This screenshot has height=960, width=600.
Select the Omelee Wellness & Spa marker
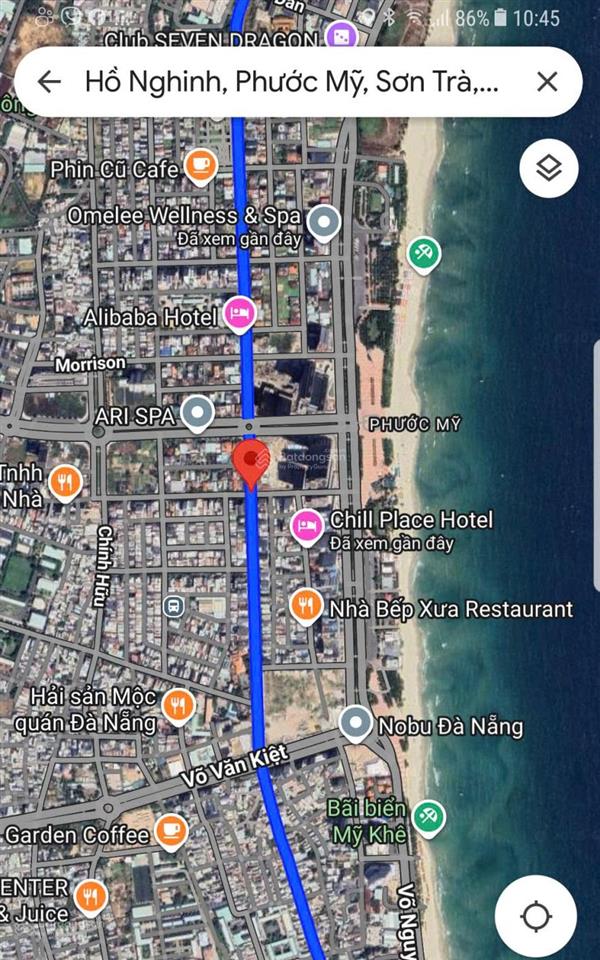[323, 222]
